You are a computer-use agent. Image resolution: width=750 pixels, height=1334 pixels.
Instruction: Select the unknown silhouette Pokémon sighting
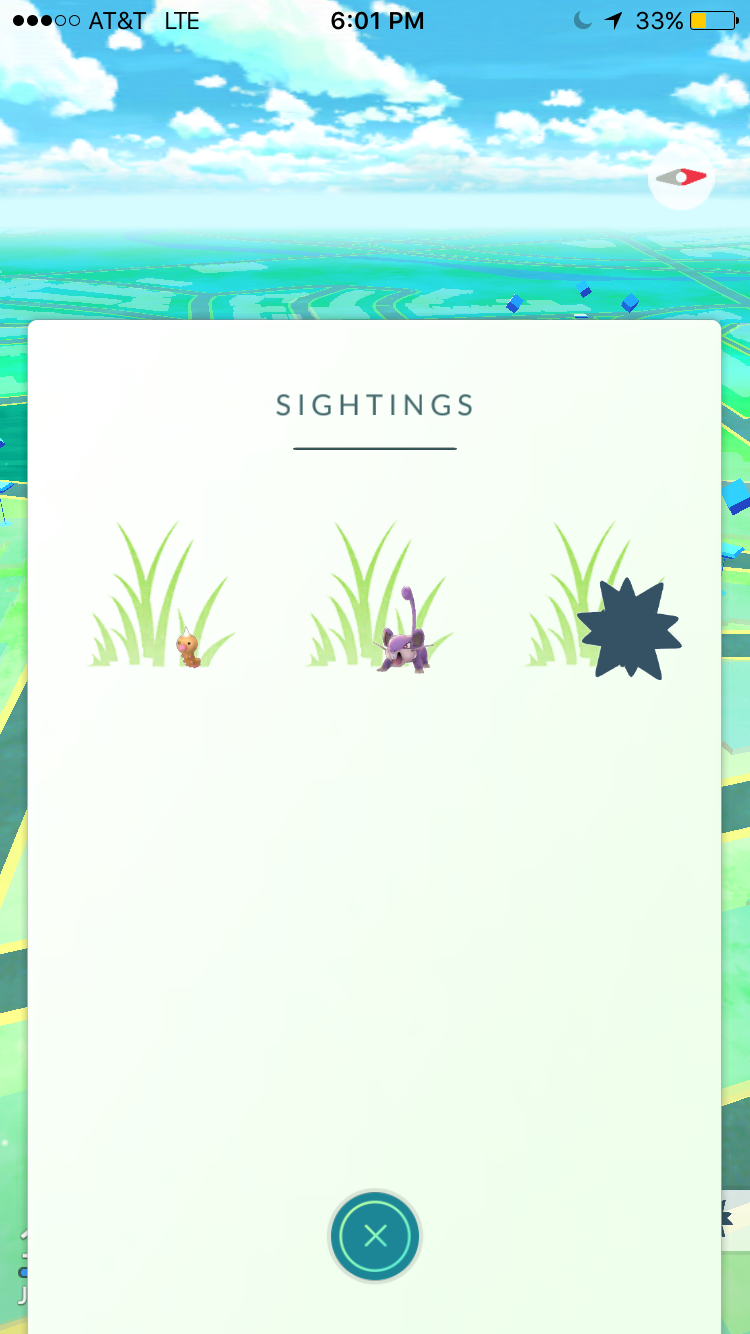[x=628, y=630]
